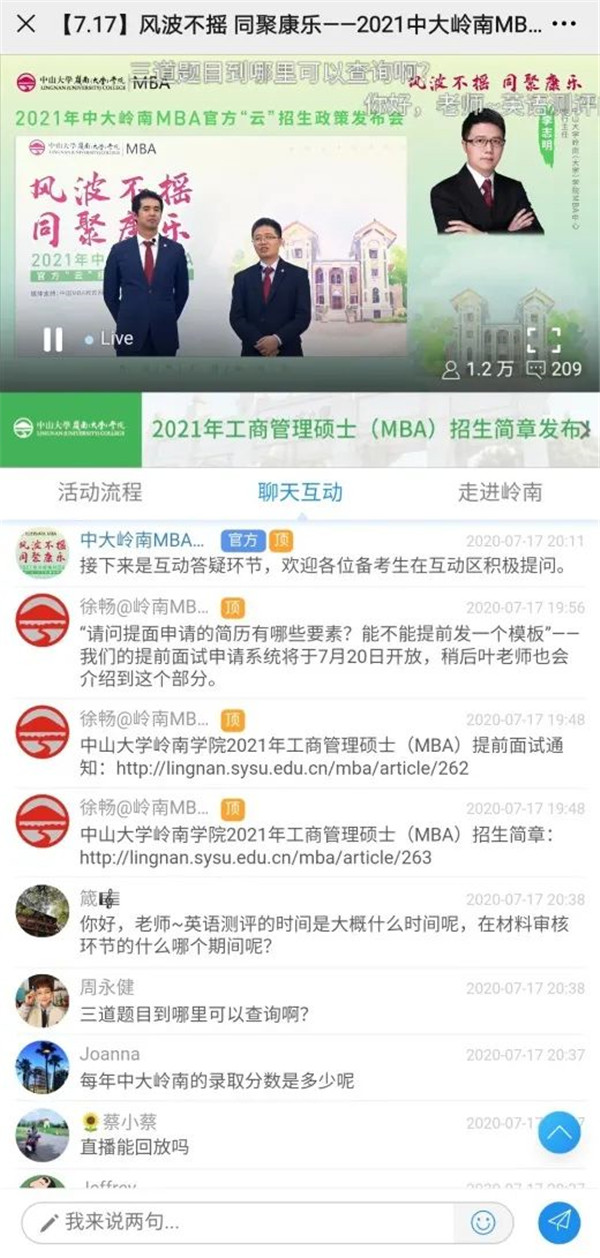Jump back to top with the blue arrow button
This screenshot has width=600, height=1258.
click(x=559, y=1132)
